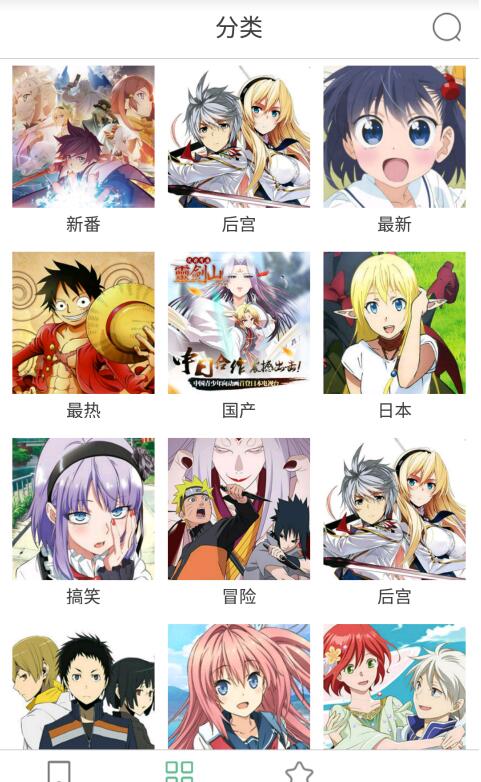Open the 后宫 tile beside 新番
Screen dimensions: 481x782
[239, 150]
